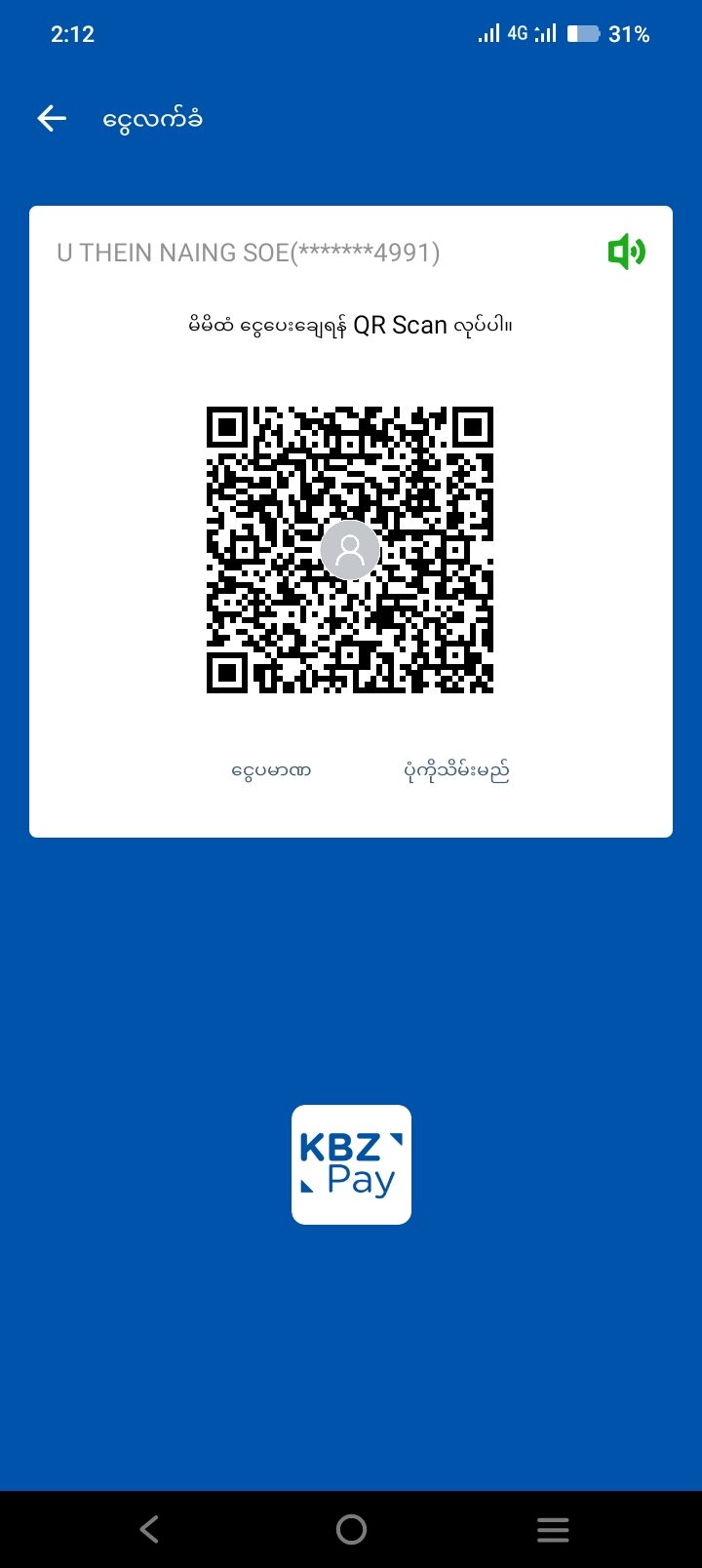Open recent apps from the navigation bar

click(x=553, y=1529)
